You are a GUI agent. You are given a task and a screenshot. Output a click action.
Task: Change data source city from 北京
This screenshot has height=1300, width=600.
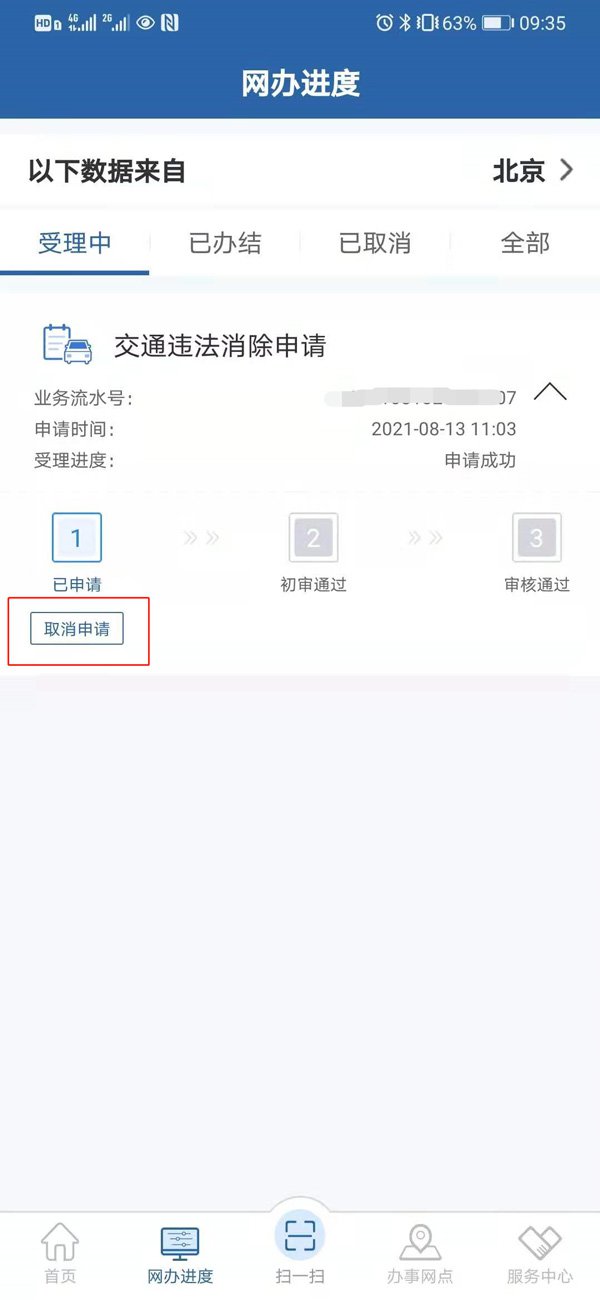click(533, 171)
